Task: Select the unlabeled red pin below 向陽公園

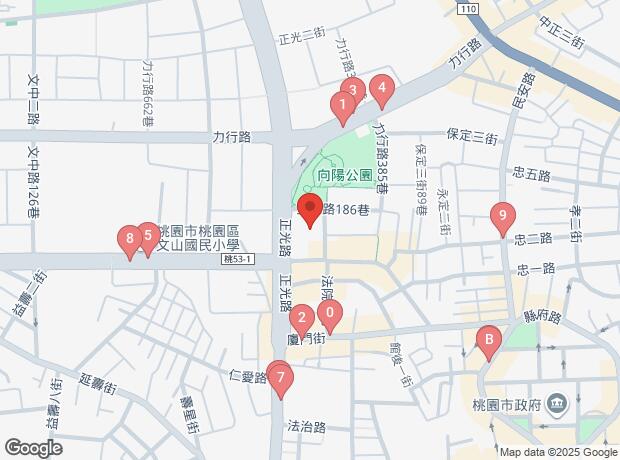Action: click(309, 211)
